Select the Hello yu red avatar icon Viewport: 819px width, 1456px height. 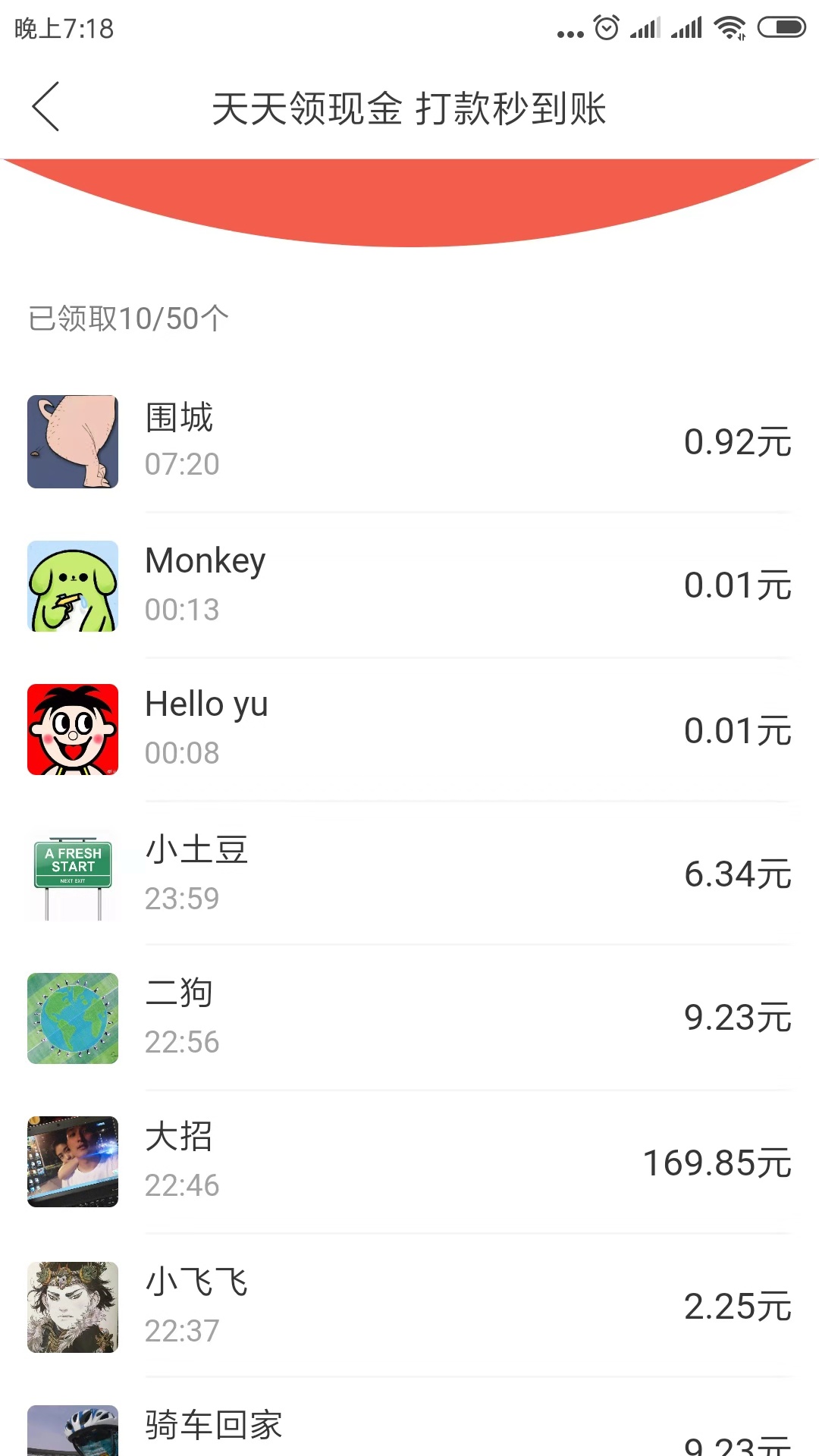pyautogui.click(x=72, y=728)
